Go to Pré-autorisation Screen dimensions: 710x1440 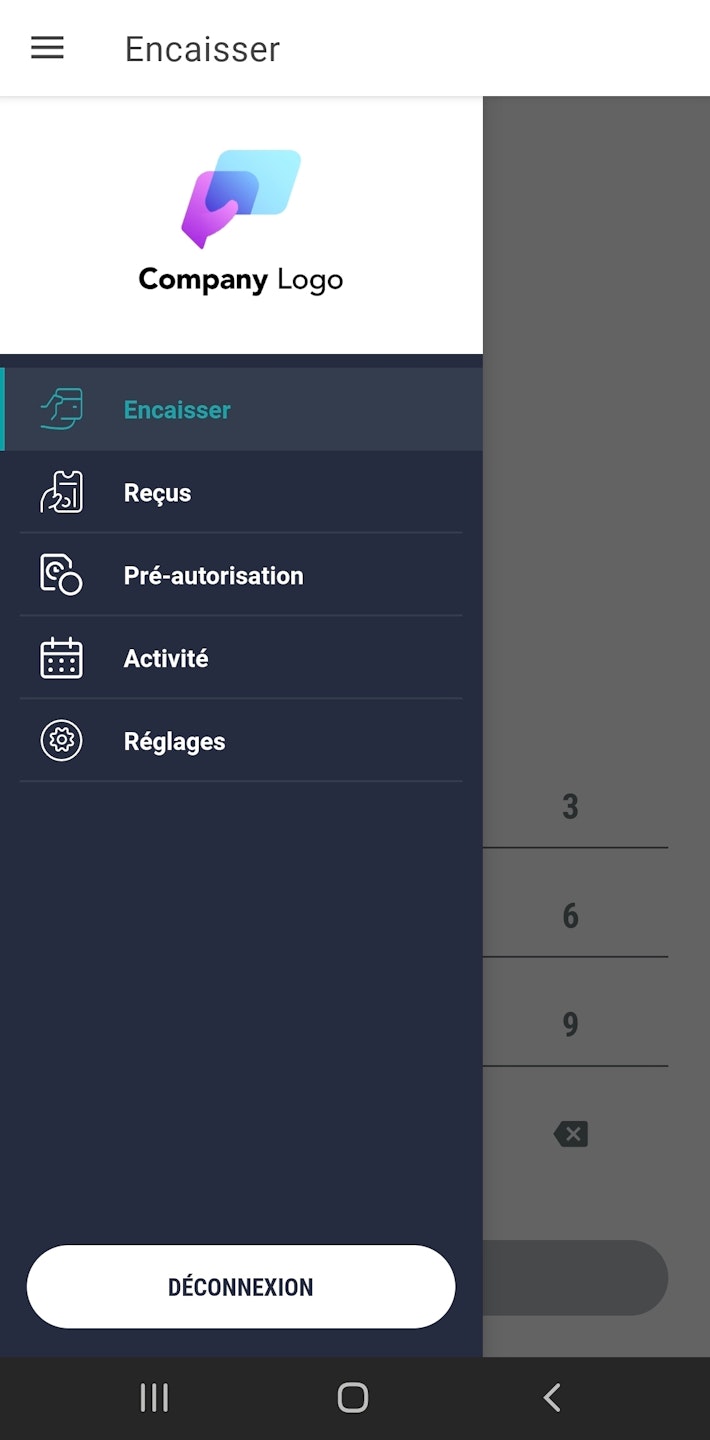click(x=241, y=575)
